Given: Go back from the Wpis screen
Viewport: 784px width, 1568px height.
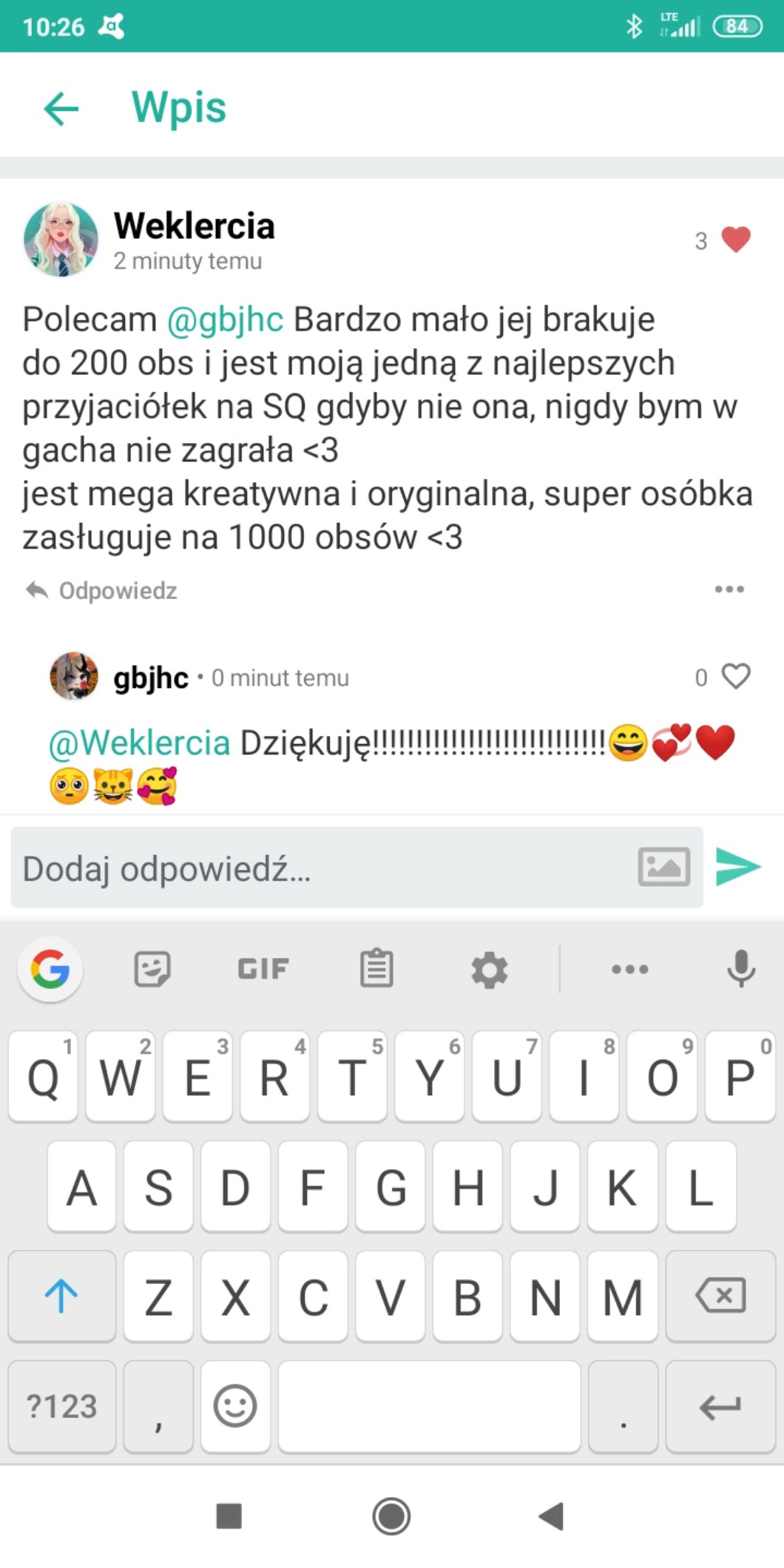Looking at the screenshot, I should pyautogui.click(x=61, y=109).
